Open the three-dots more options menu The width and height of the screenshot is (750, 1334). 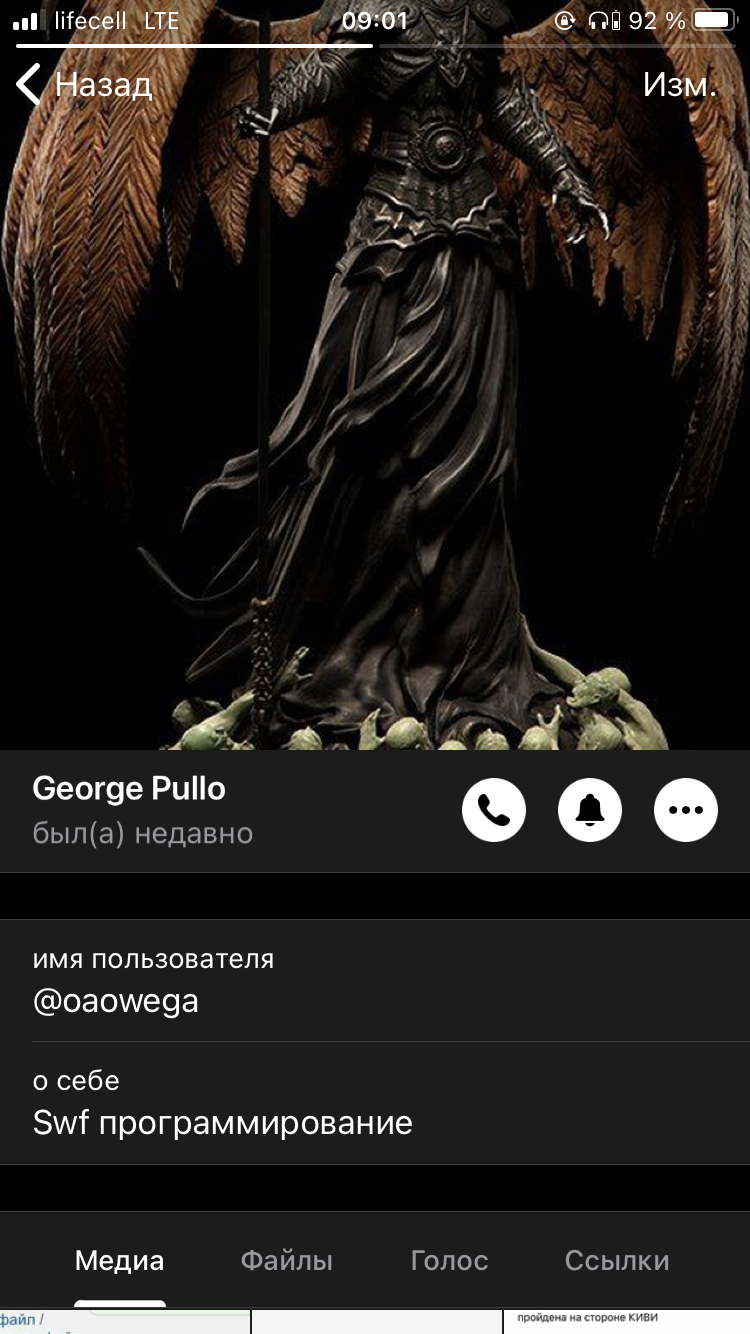point(686,810)
